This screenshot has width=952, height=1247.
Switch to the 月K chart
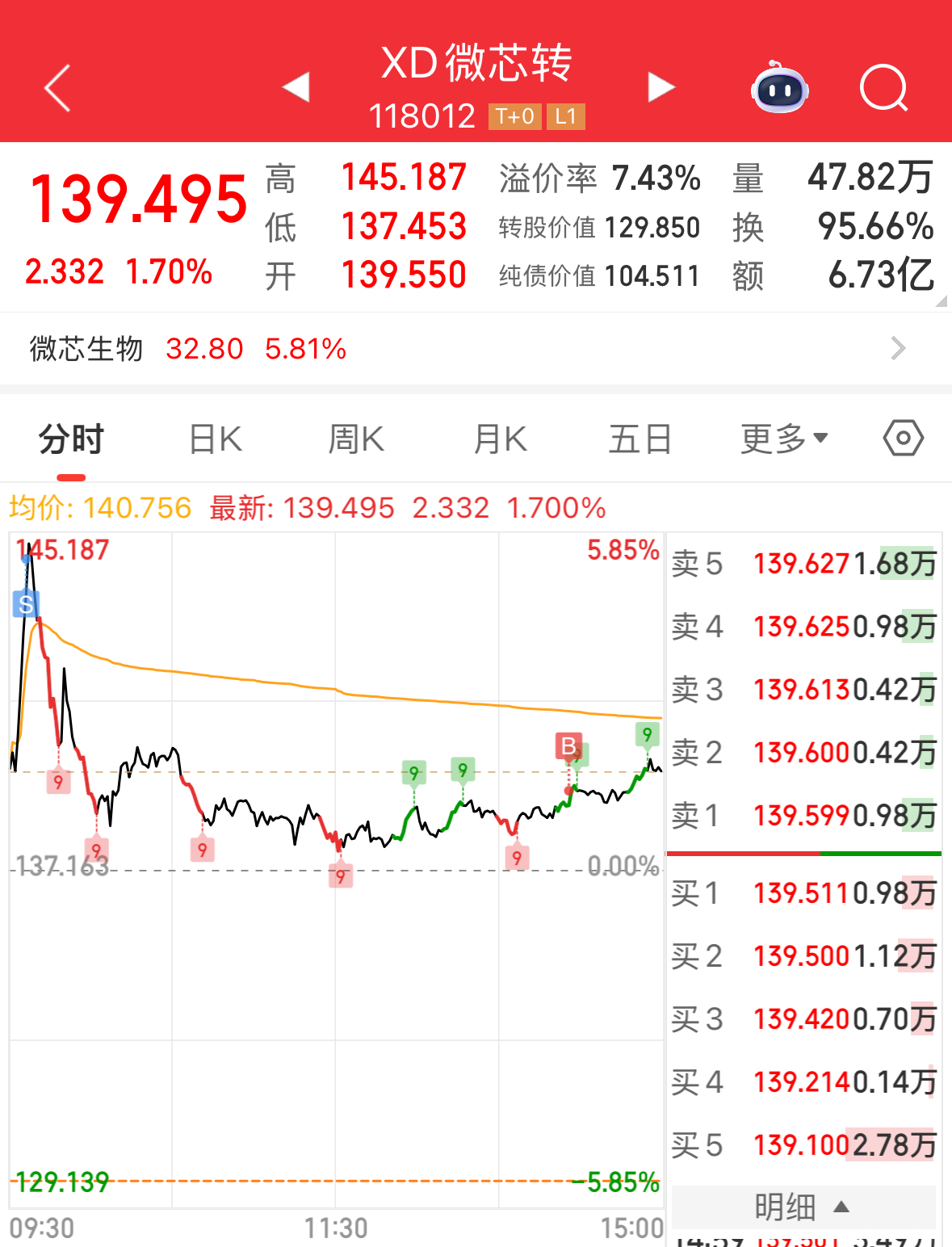coord(500,440)
